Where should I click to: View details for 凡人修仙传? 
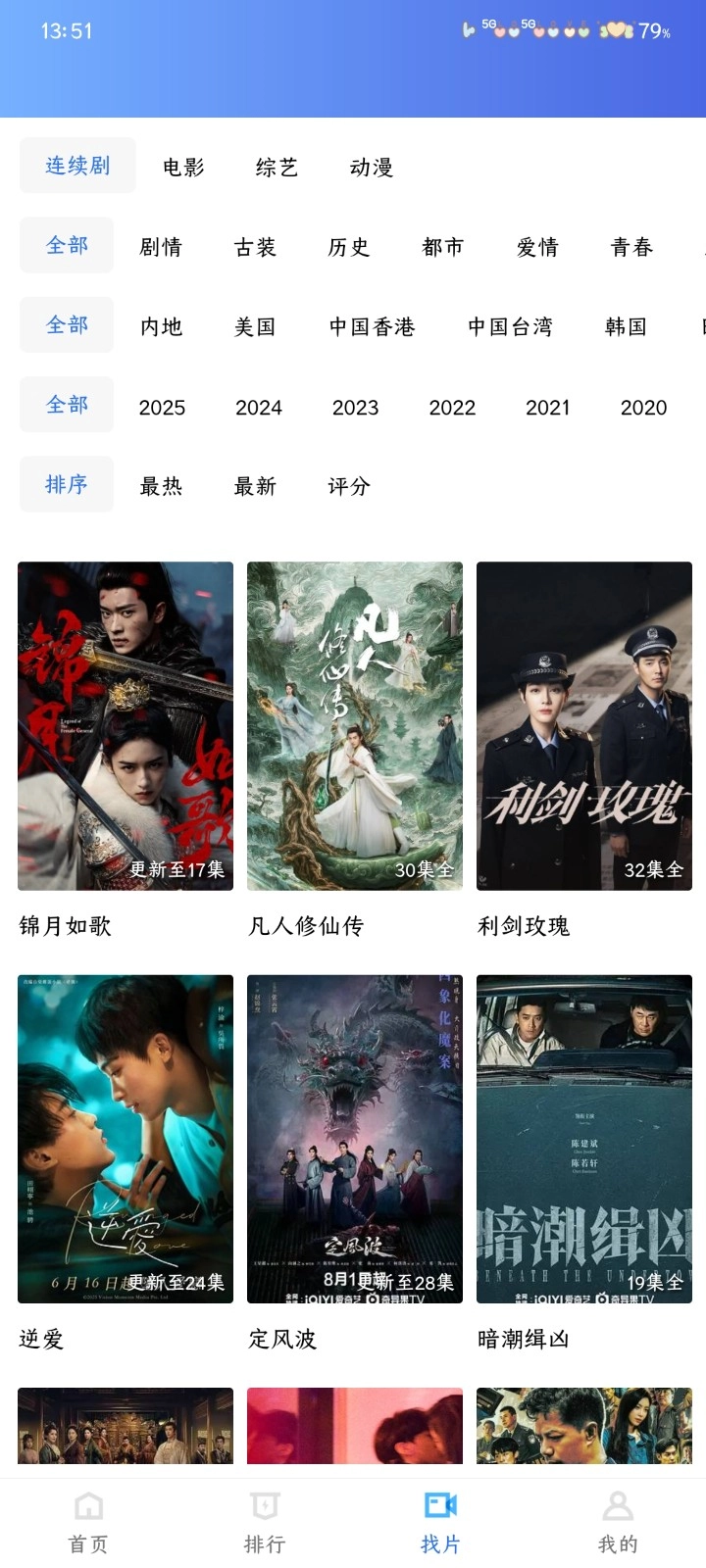pos(355,725)
